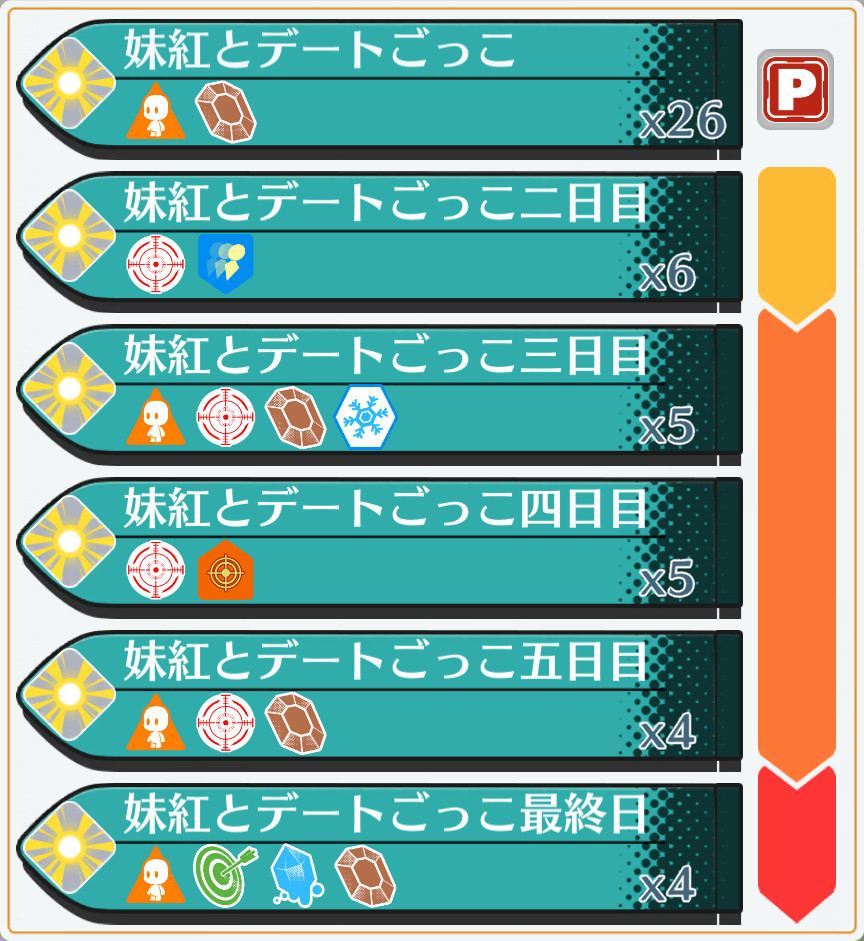Open the 妹紅とデートごっこ四日目 entry

point(380,546)
